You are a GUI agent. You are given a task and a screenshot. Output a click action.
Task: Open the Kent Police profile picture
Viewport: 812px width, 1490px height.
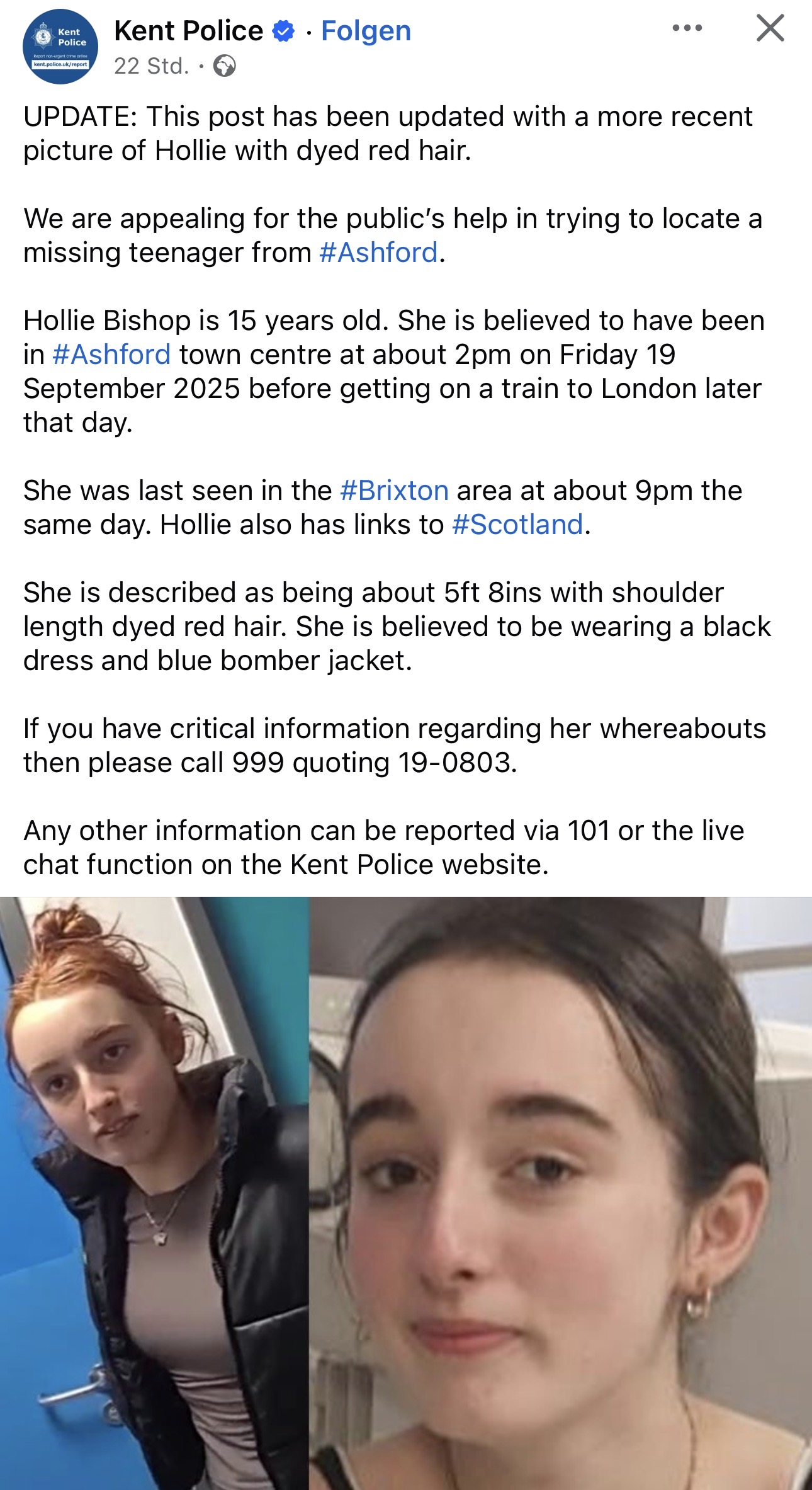(60, 47)
